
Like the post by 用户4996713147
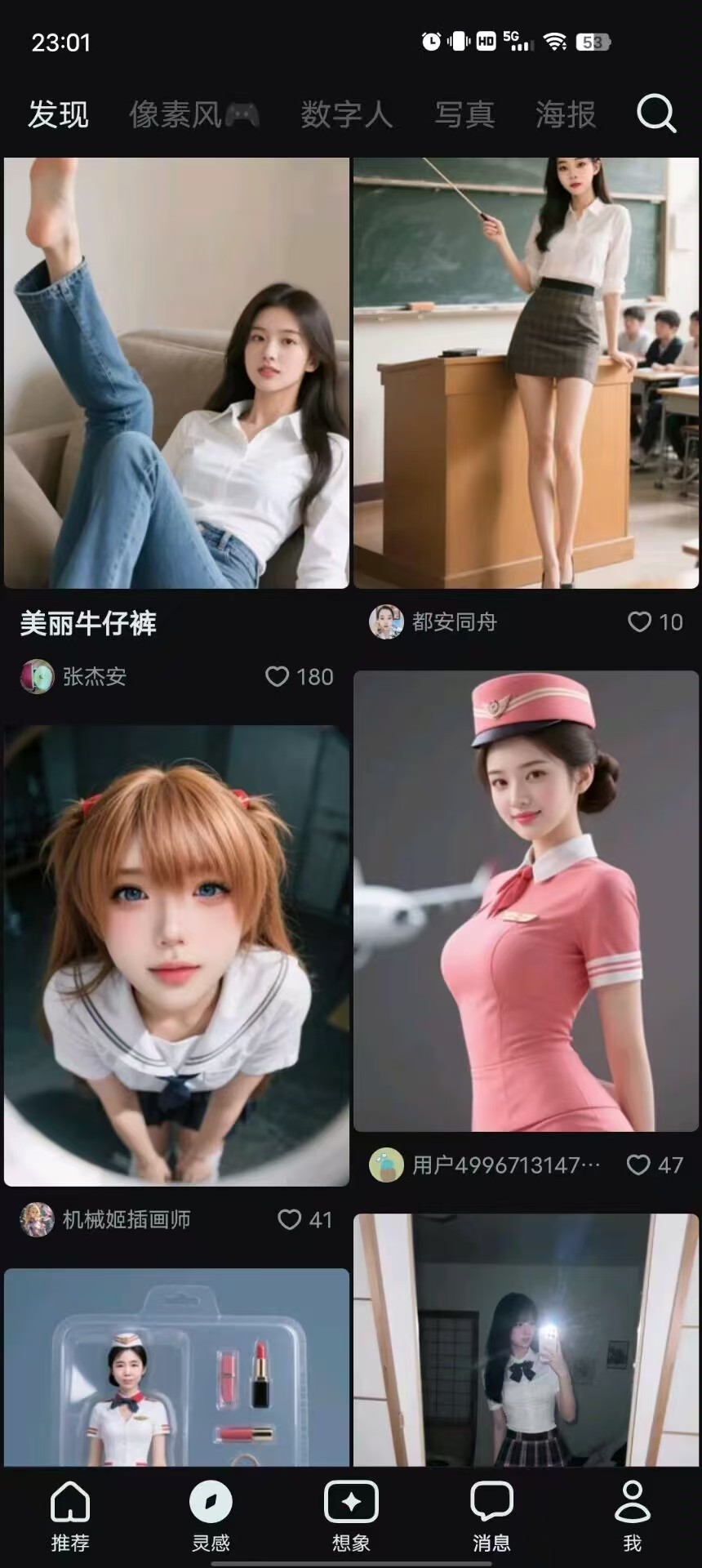click(x=638, y=1165)
